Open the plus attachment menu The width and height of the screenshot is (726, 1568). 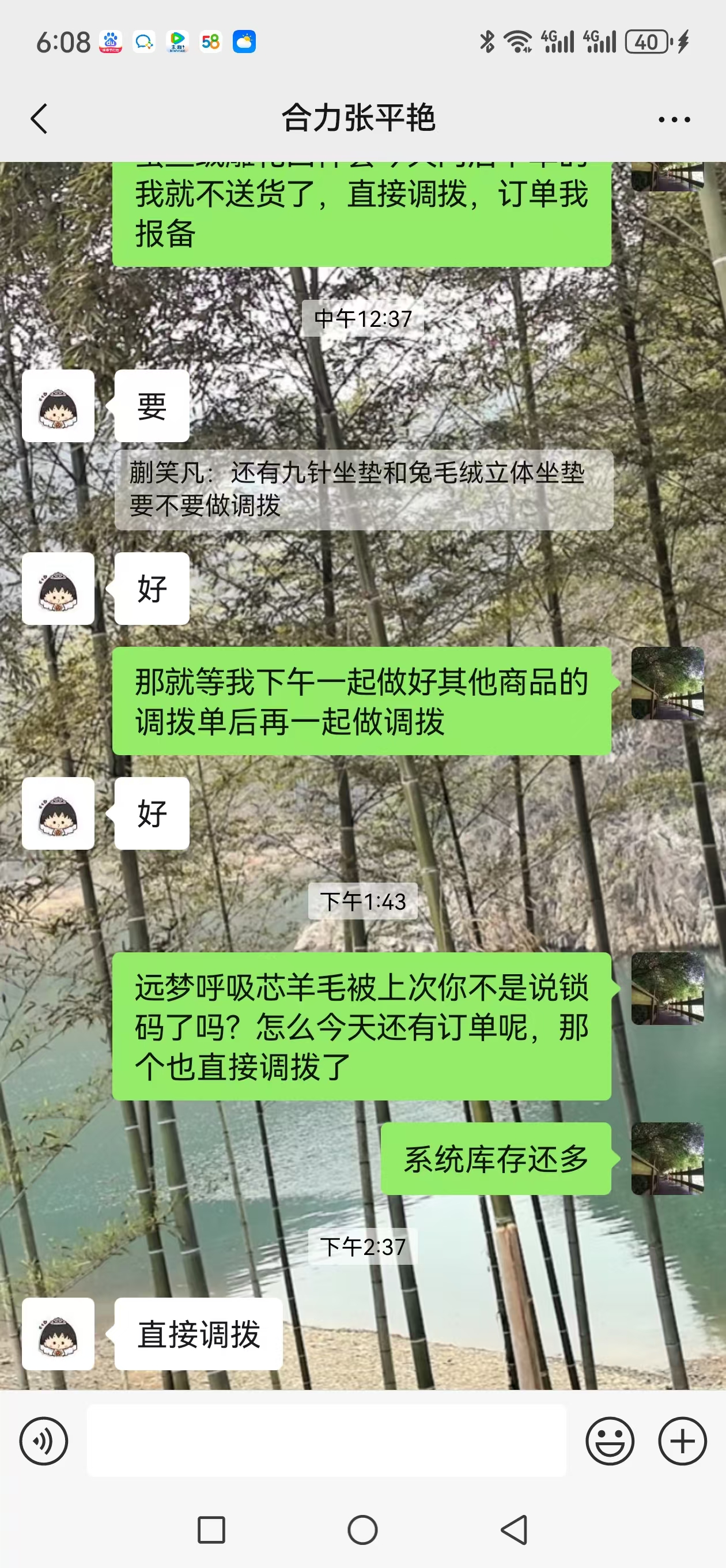click(682, 1441)
